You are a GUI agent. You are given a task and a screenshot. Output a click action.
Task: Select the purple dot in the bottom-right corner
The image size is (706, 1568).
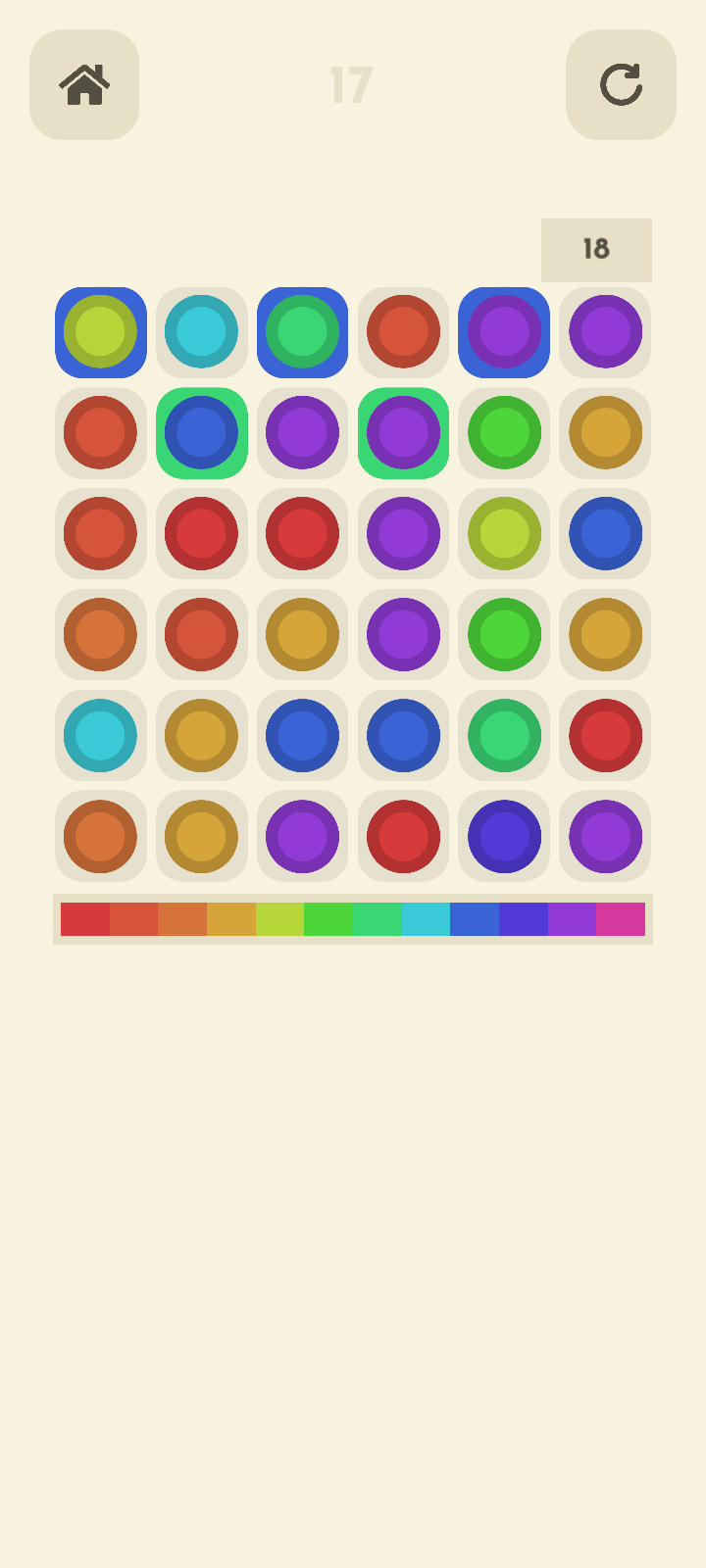point(604,836)
